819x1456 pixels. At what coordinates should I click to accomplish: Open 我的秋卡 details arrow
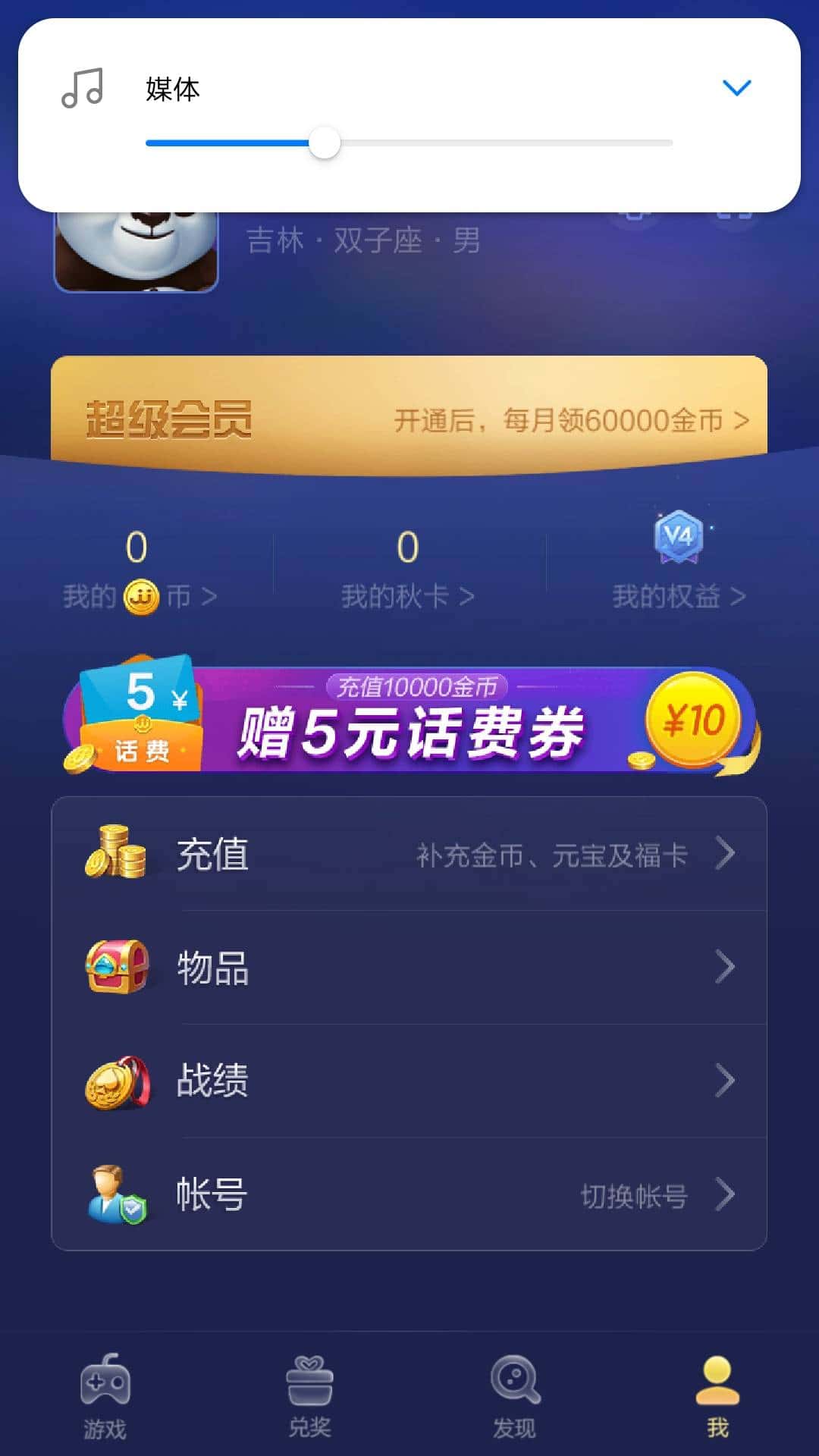(x=468, y=597)
